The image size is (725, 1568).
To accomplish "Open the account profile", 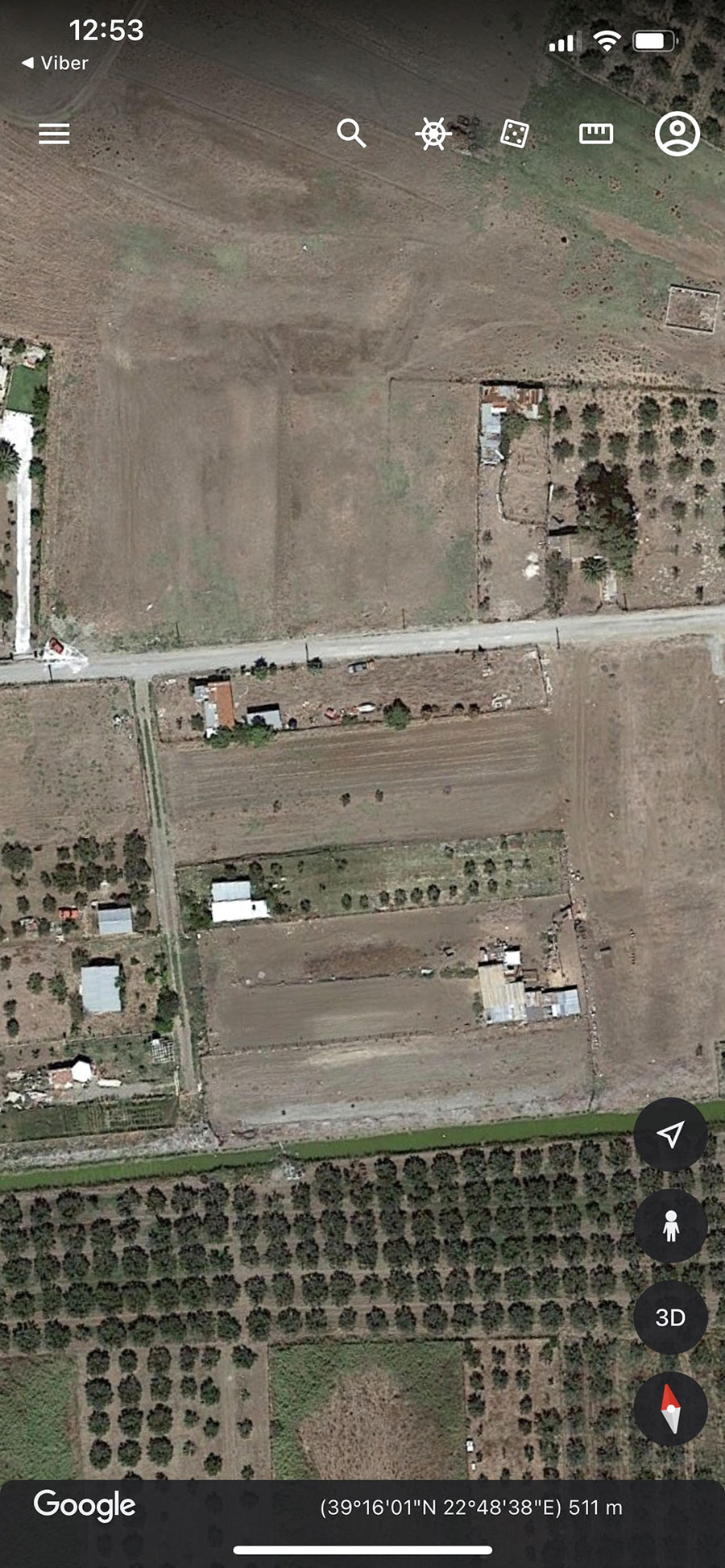I will [677, 133].
